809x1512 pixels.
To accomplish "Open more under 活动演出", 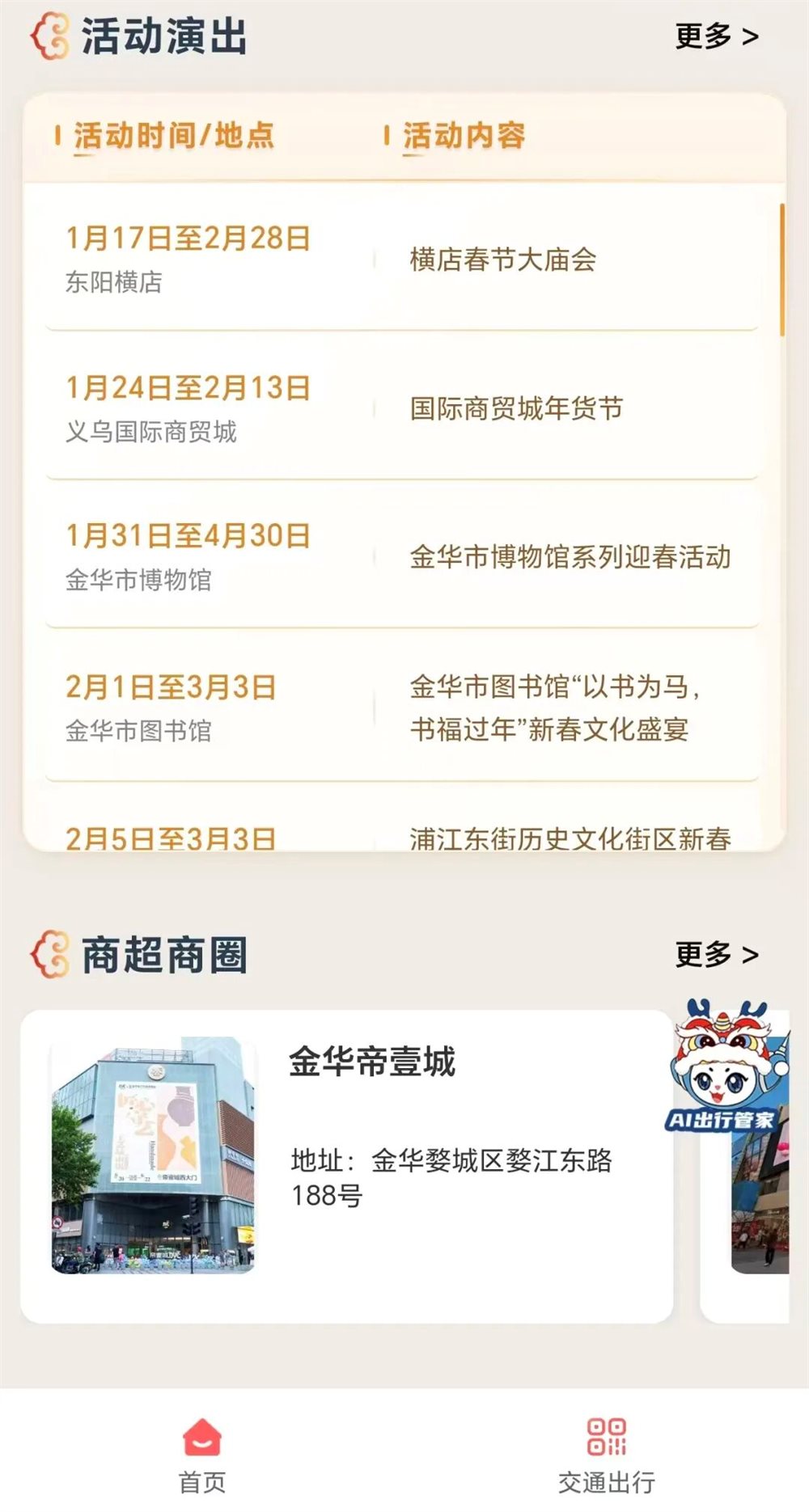I will [717, 36].
